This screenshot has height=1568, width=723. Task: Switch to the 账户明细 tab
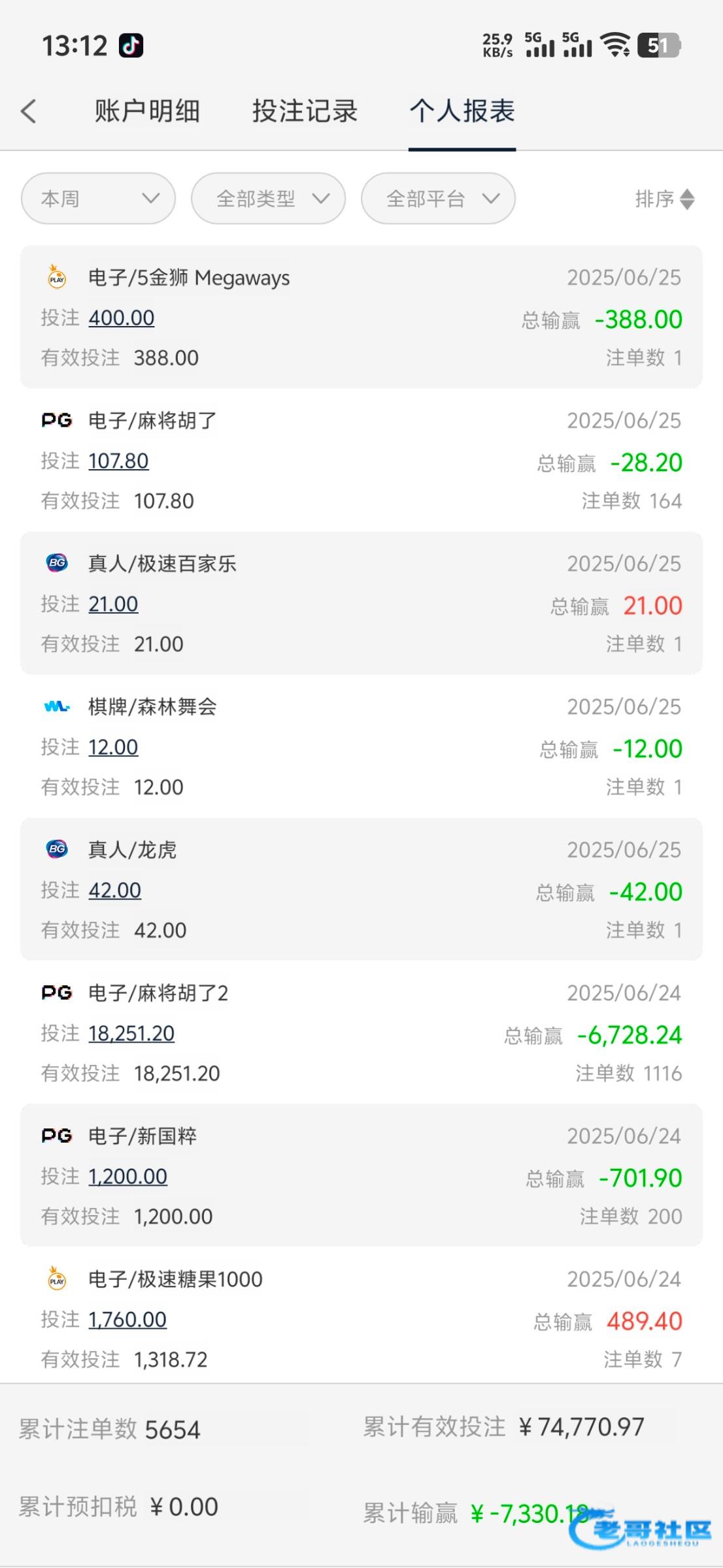[147, 111]
